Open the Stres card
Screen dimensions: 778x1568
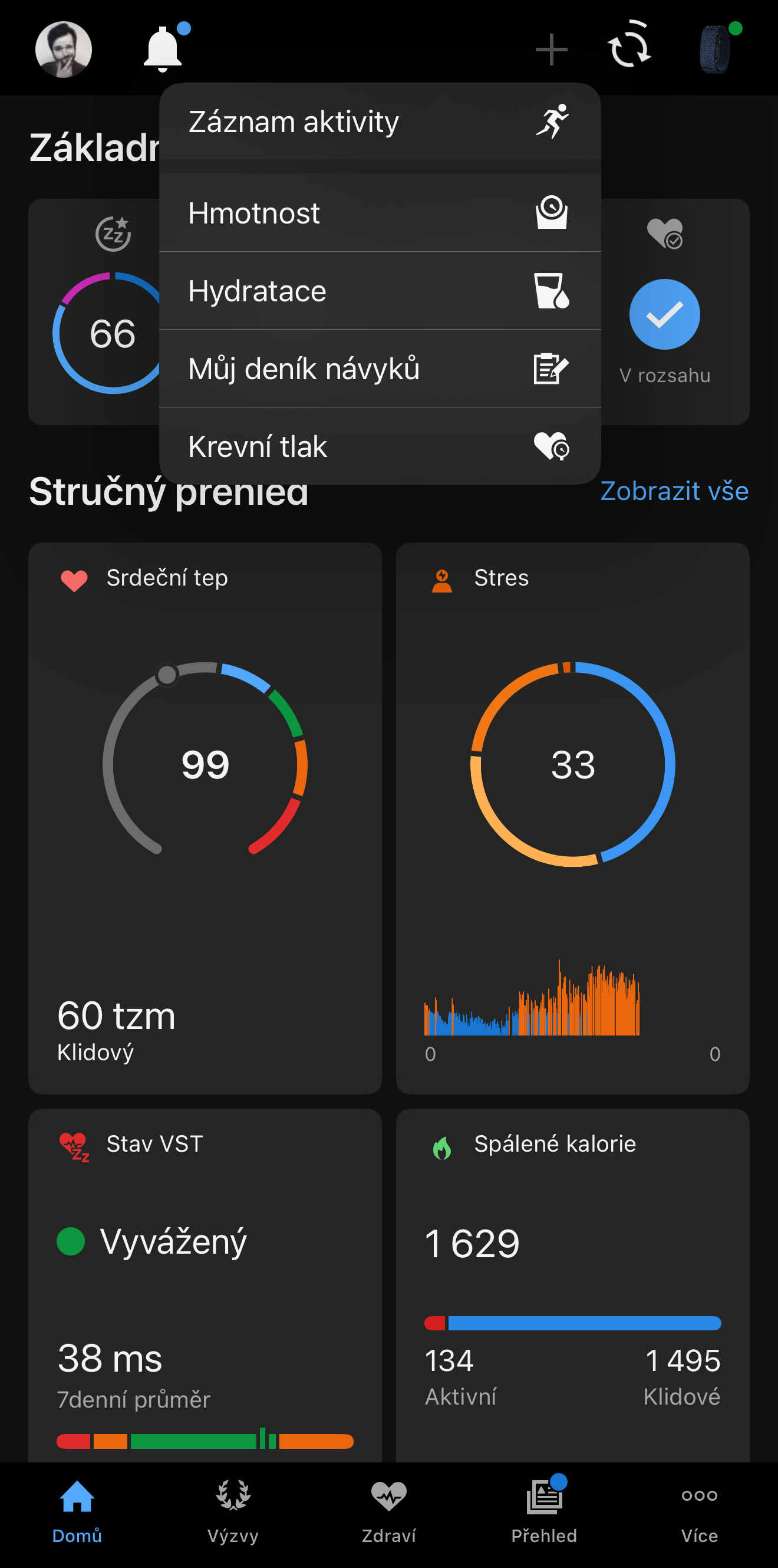572,818
